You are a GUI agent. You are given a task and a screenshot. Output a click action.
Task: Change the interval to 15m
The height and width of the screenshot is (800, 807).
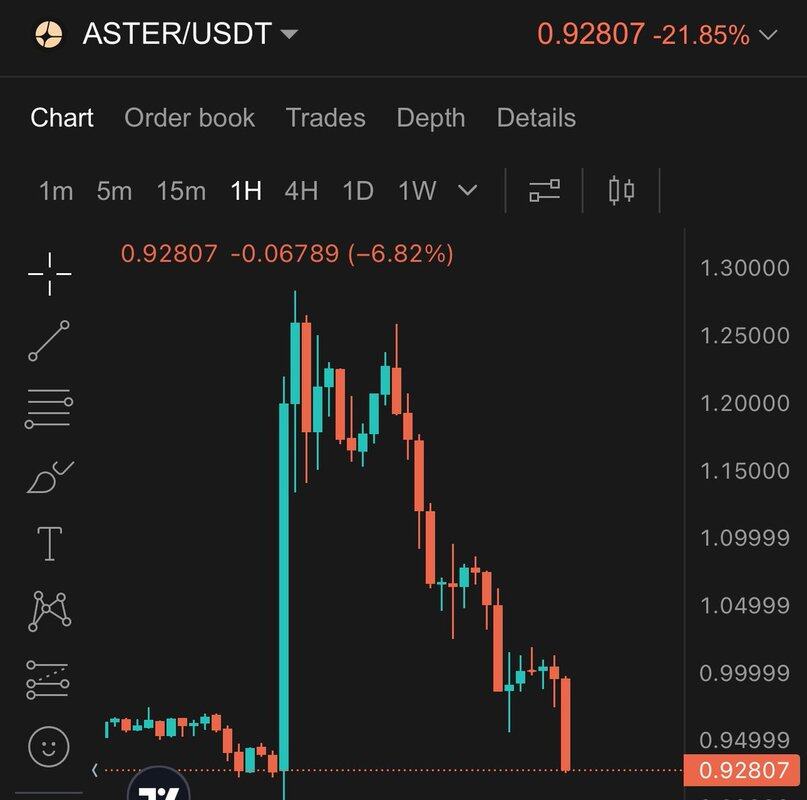[181, 190]
